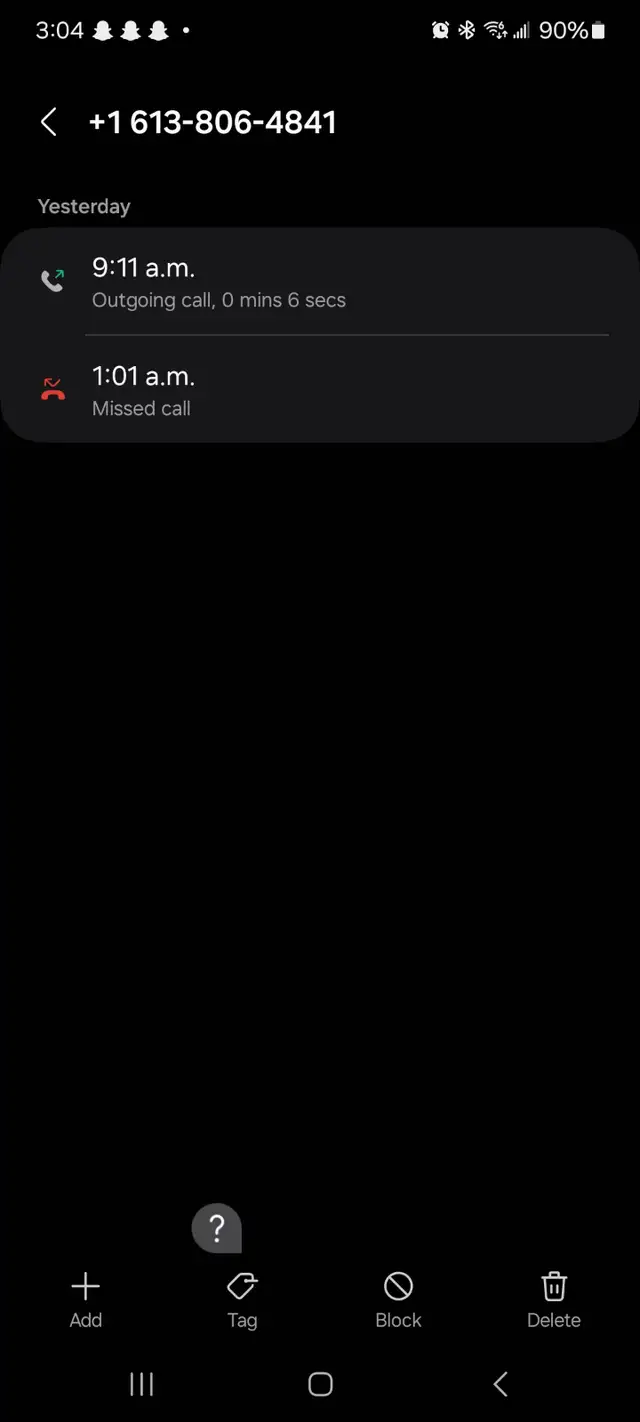640x1422 pixels.
Task: Go back using the header arrow
Action: pos(48,123)
